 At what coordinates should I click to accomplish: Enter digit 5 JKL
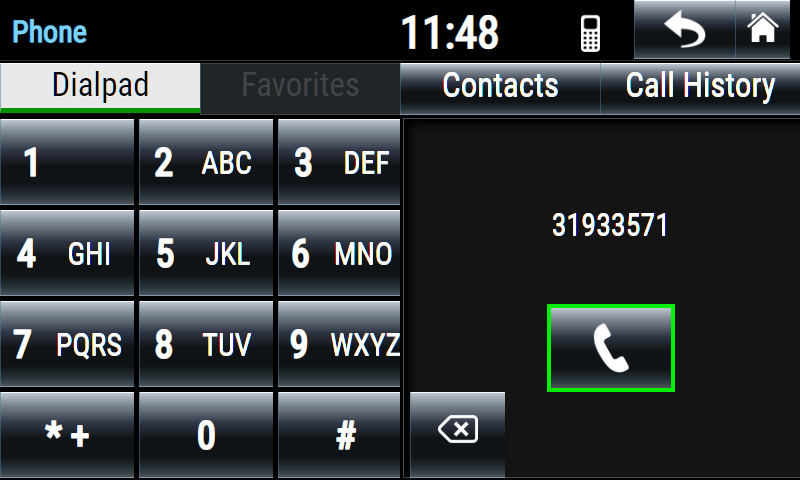206,254
